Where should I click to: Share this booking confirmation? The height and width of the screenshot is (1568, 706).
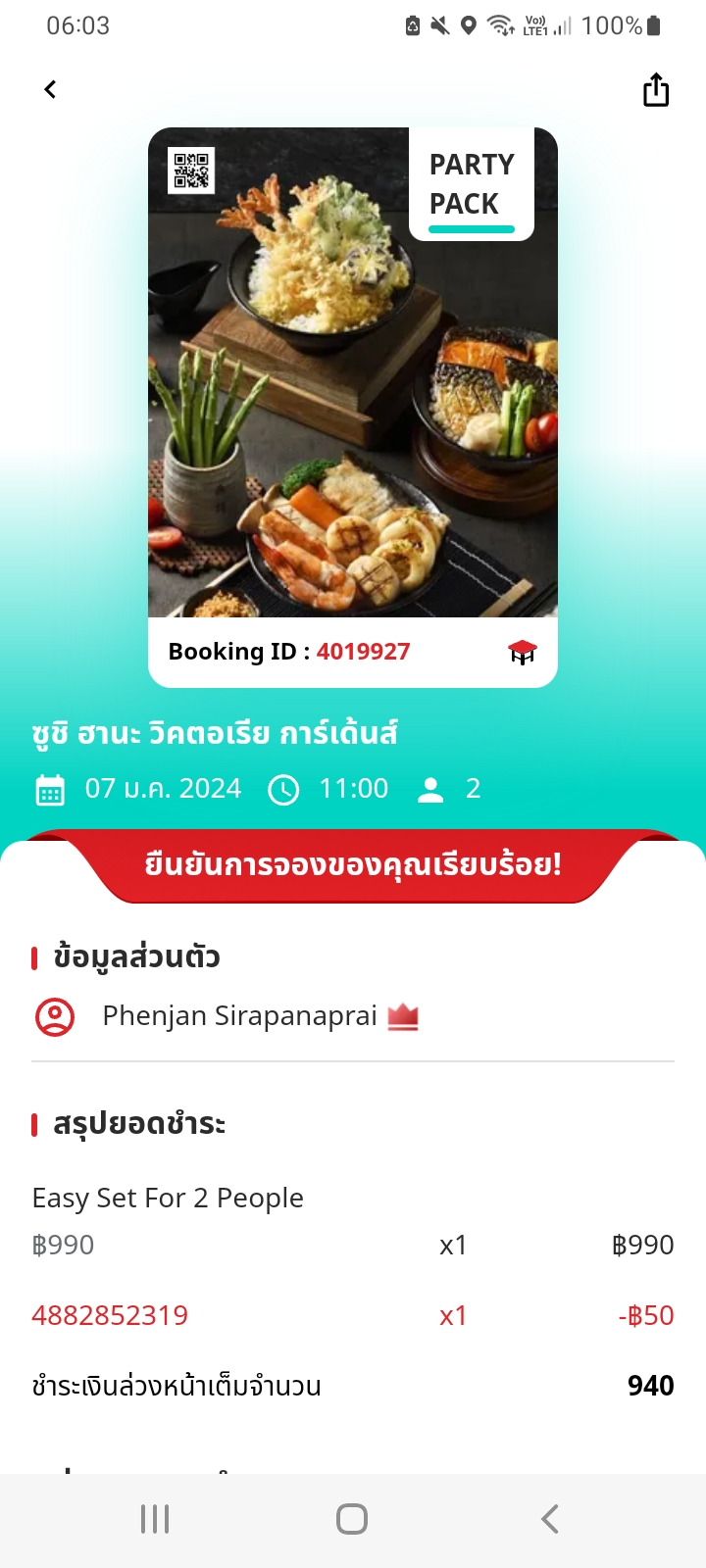coord(655,90)
